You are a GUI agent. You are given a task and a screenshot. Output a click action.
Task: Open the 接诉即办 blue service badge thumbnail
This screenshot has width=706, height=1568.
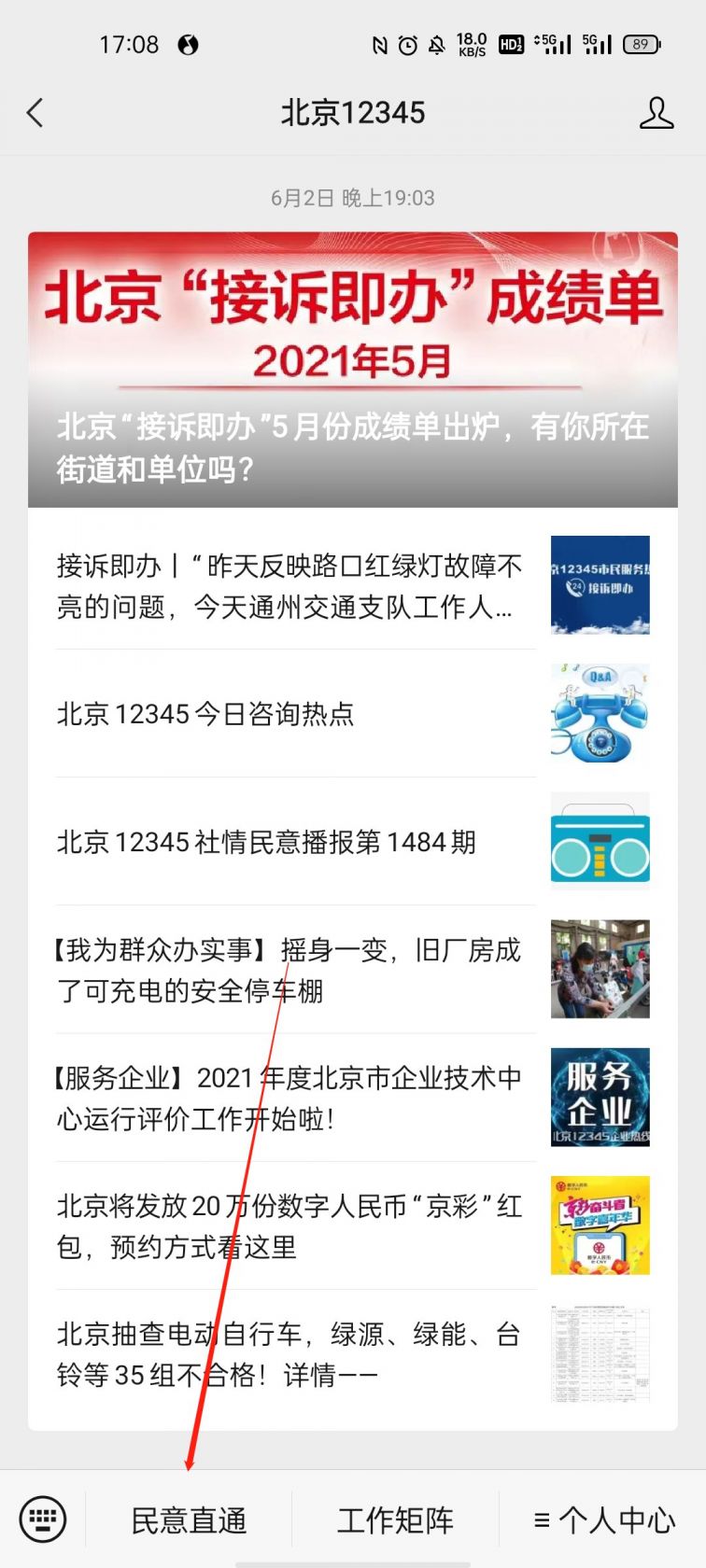coord(599,585)
